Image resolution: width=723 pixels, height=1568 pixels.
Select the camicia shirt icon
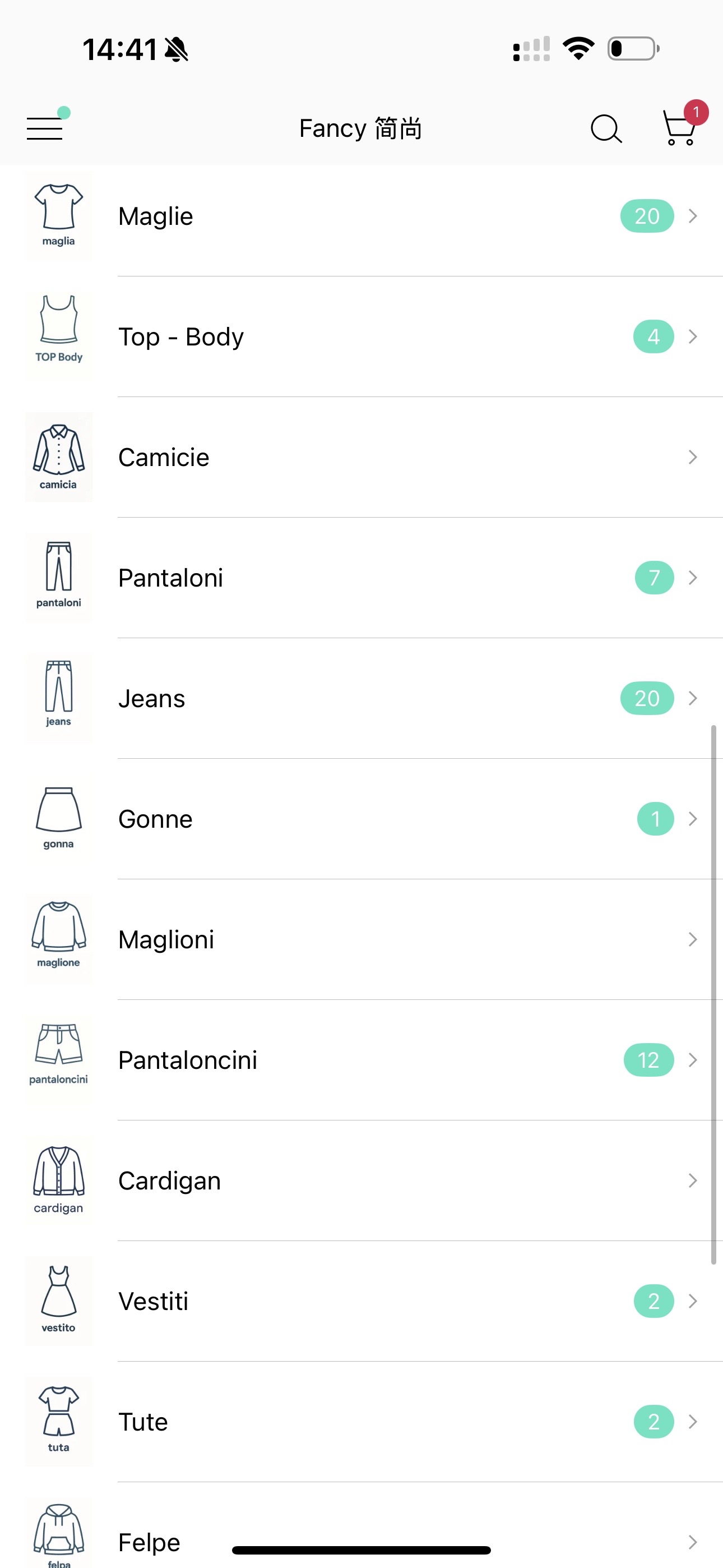[x=58, y=456]
